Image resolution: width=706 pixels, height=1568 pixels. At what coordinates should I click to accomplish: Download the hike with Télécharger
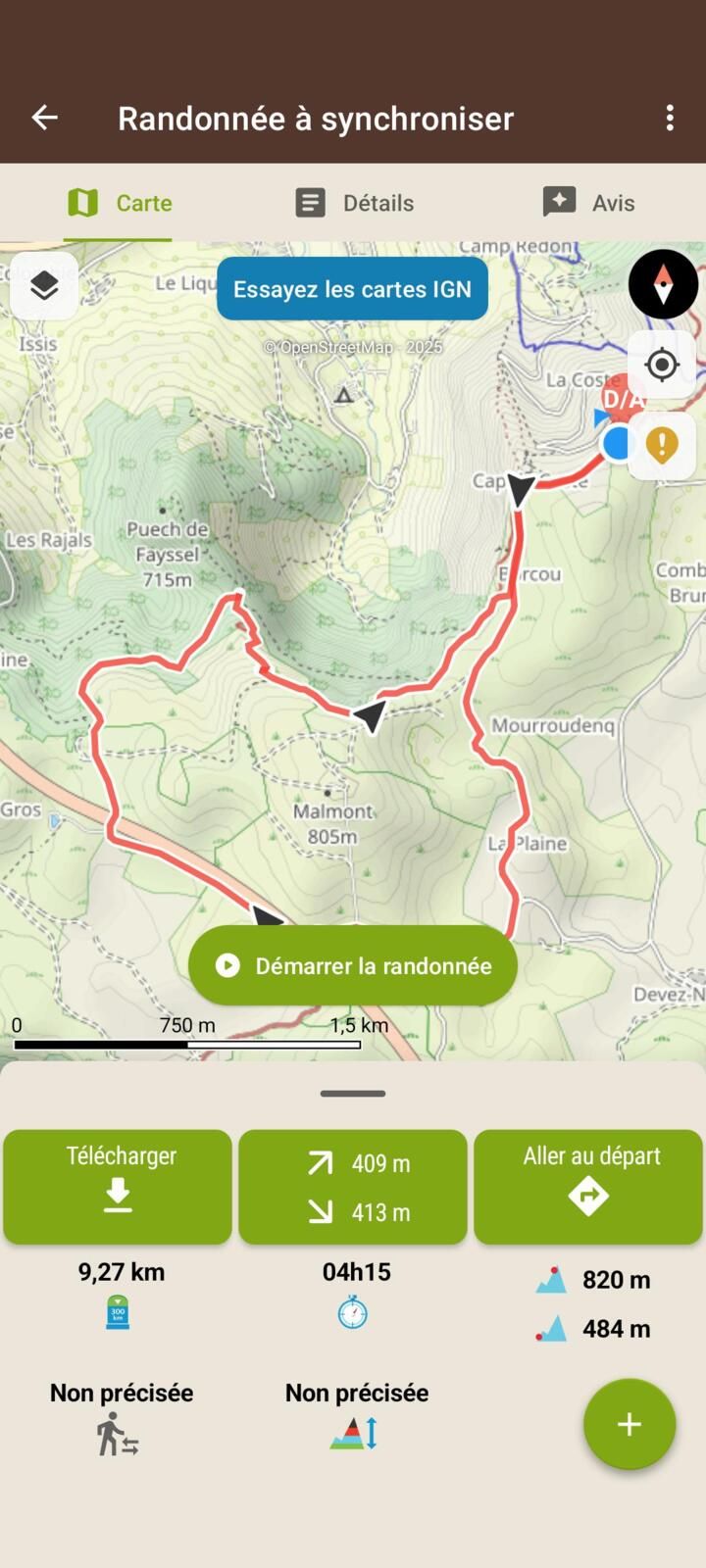(x=118, y=1187)
